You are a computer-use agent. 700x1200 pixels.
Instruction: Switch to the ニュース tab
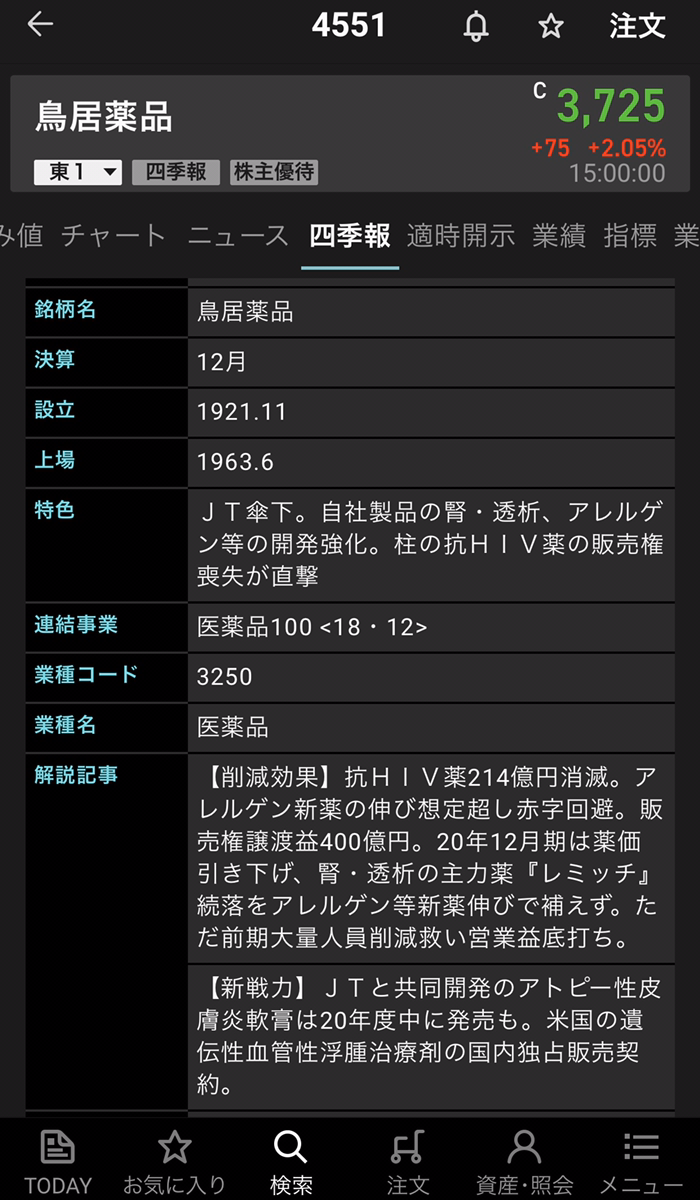(x=238, y=236)
